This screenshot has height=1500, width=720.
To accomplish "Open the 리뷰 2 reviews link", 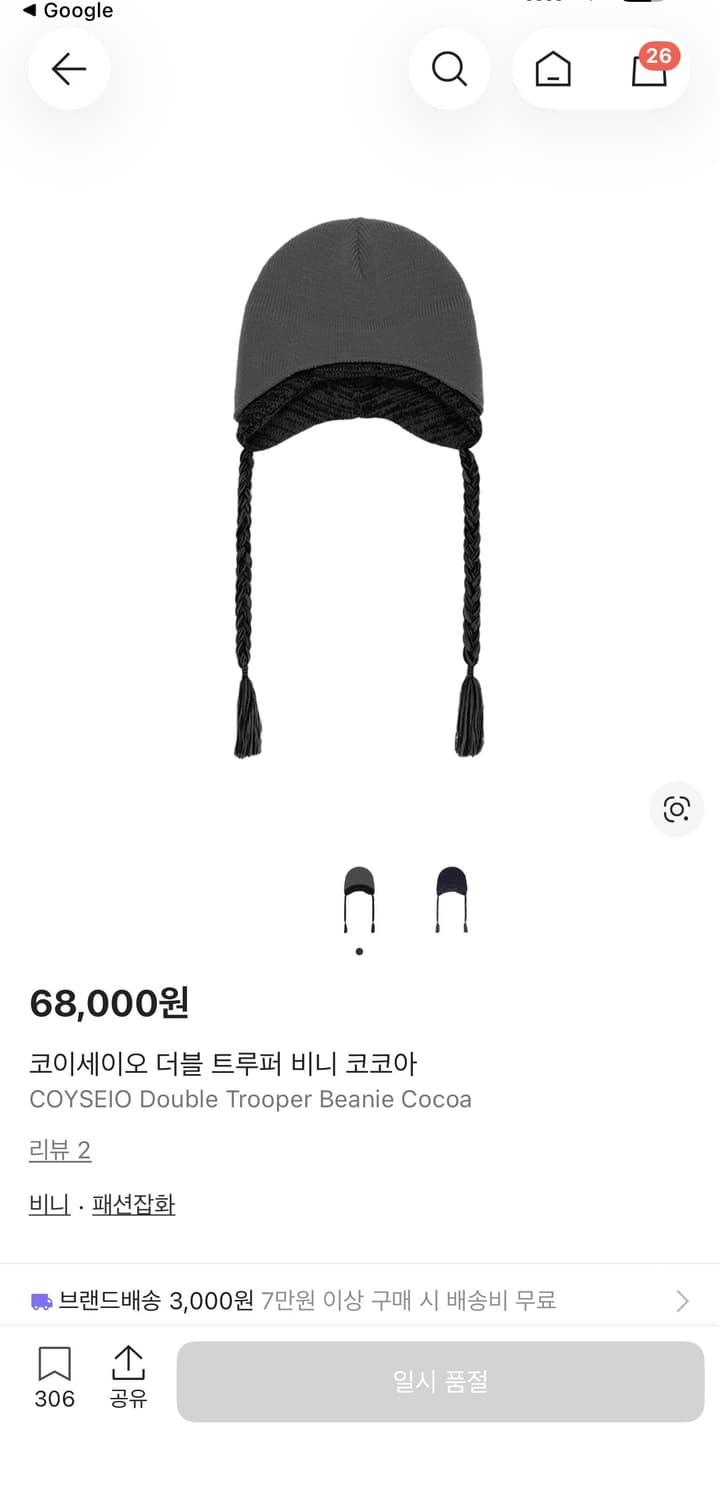I will 60,1150.
